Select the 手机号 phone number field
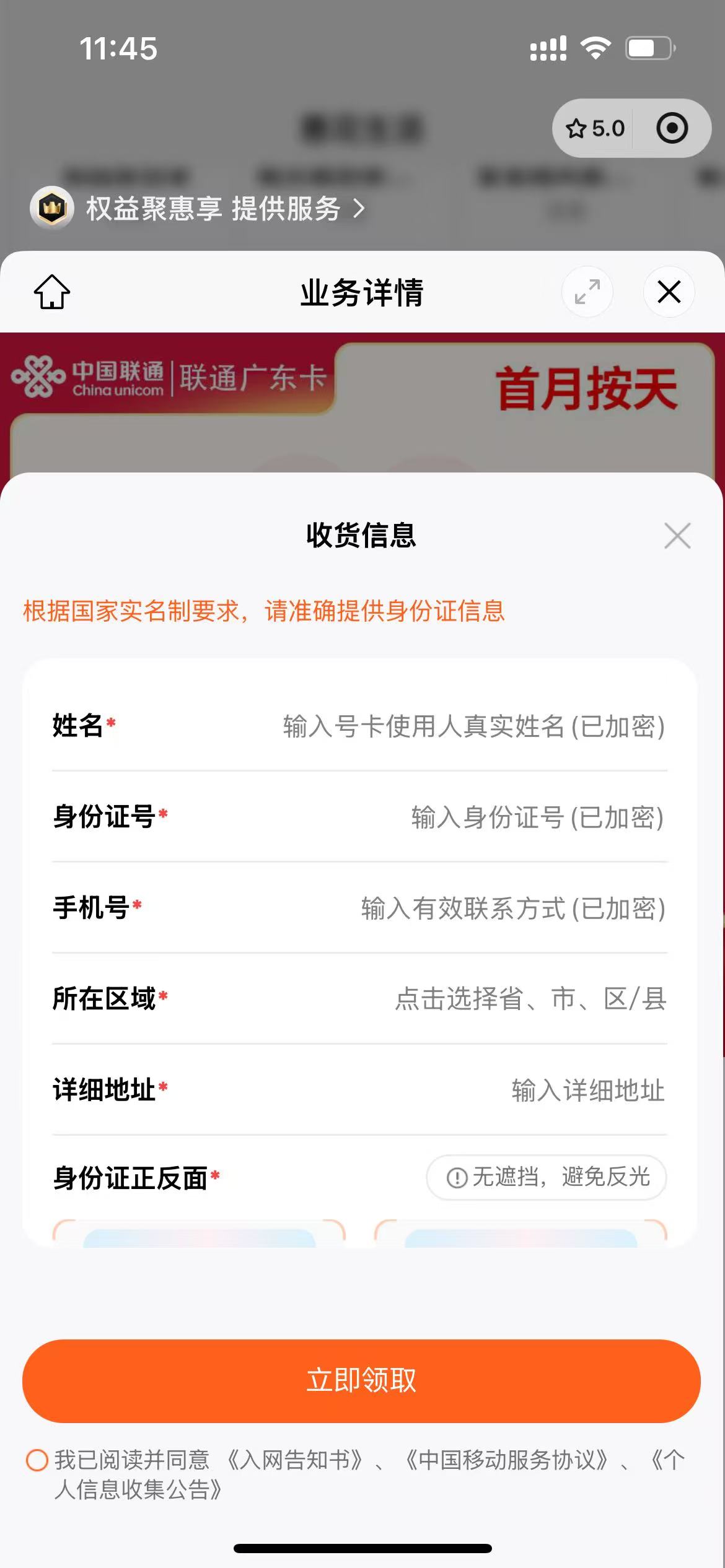This screenshot has width=725, height=1568. click(x=512, y=908)
